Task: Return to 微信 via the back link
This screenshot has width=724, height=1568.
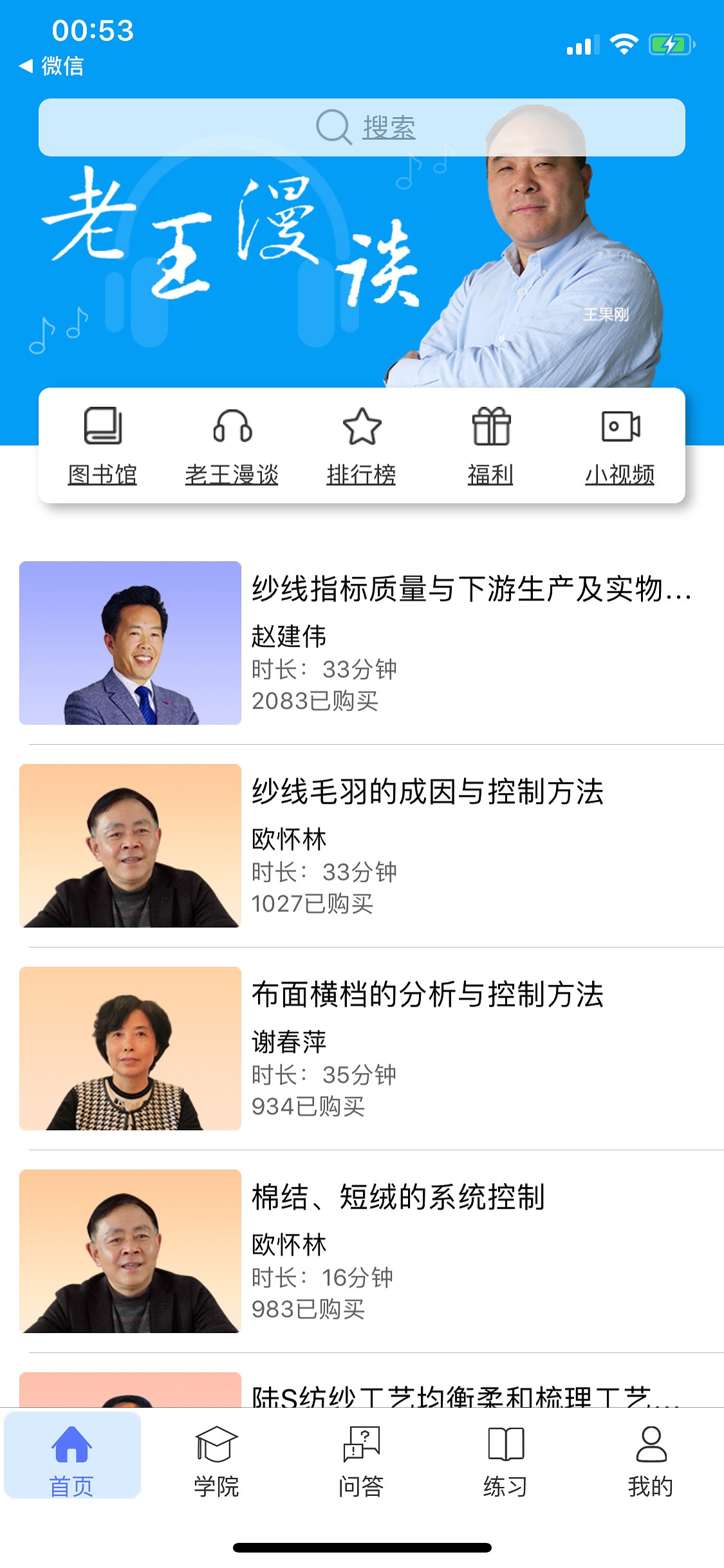Action: pos(53,66)
